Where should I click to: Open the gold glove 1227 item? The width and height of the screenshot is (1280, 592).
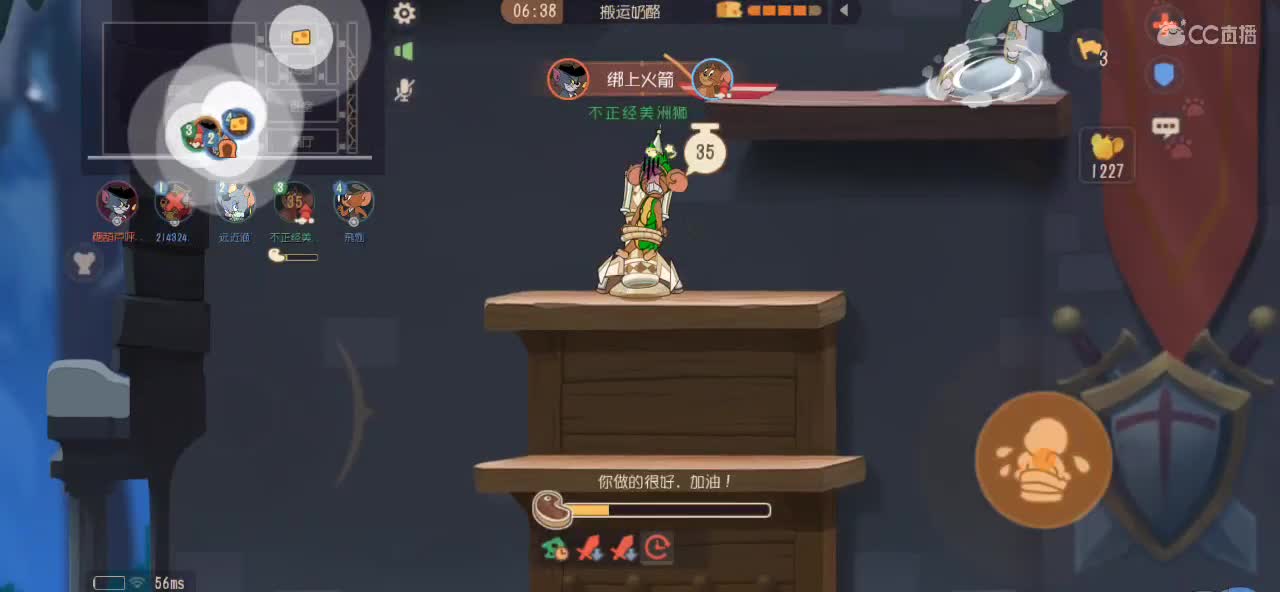click(1107, 155)
